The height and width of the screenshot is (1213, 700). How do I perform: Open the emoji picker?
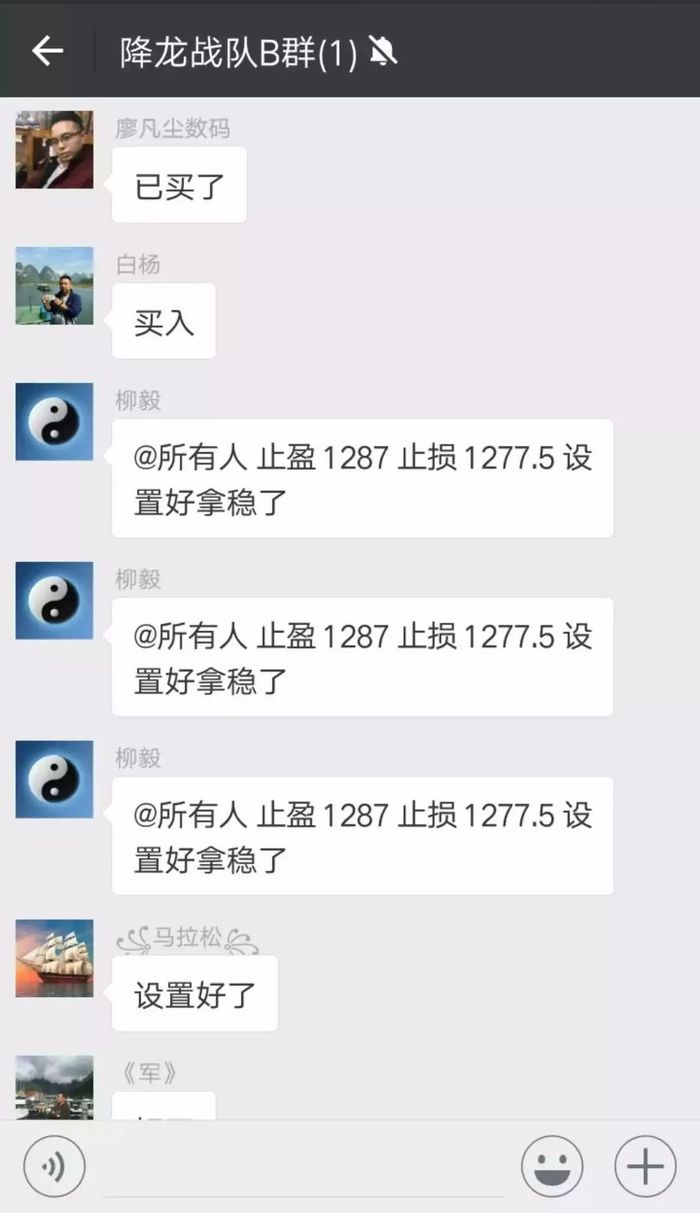coord(552,1166)
